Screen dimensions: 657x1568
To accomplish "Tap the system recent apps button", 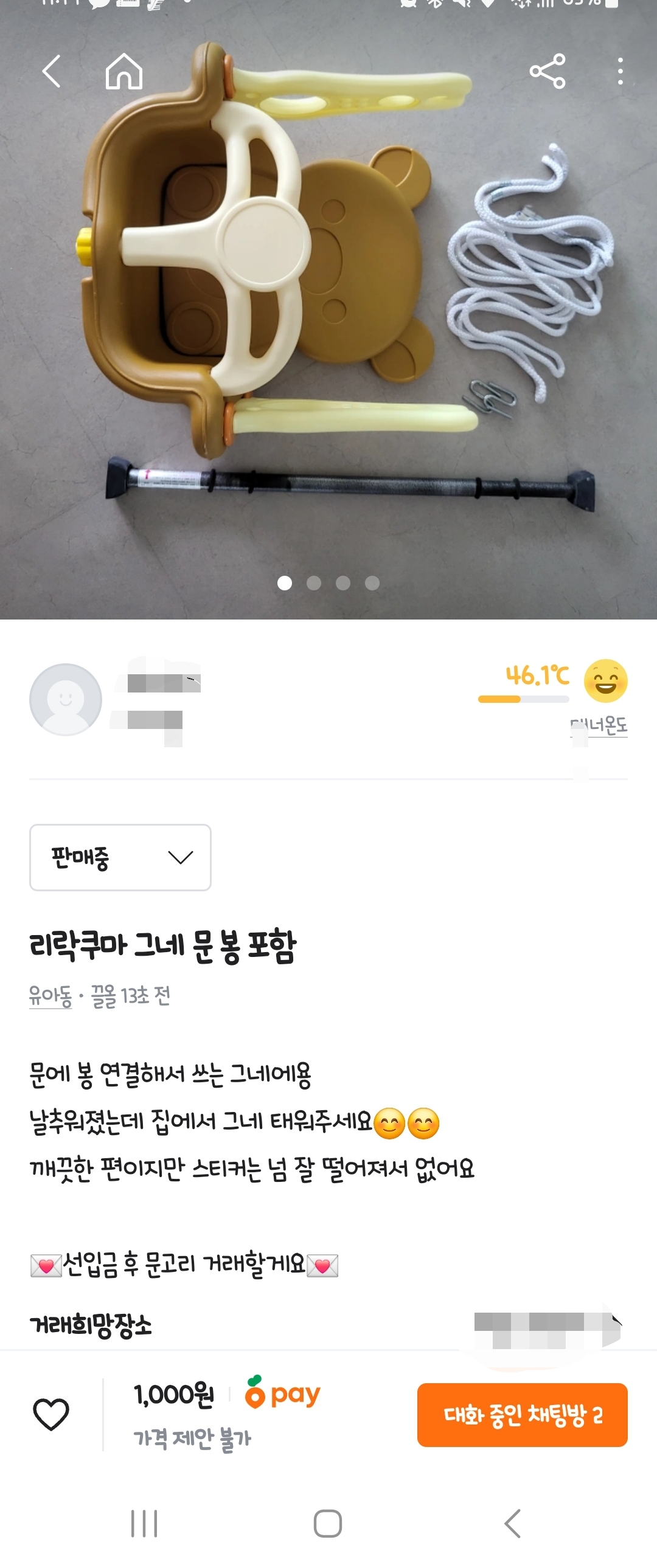I will click(144, 1524).
